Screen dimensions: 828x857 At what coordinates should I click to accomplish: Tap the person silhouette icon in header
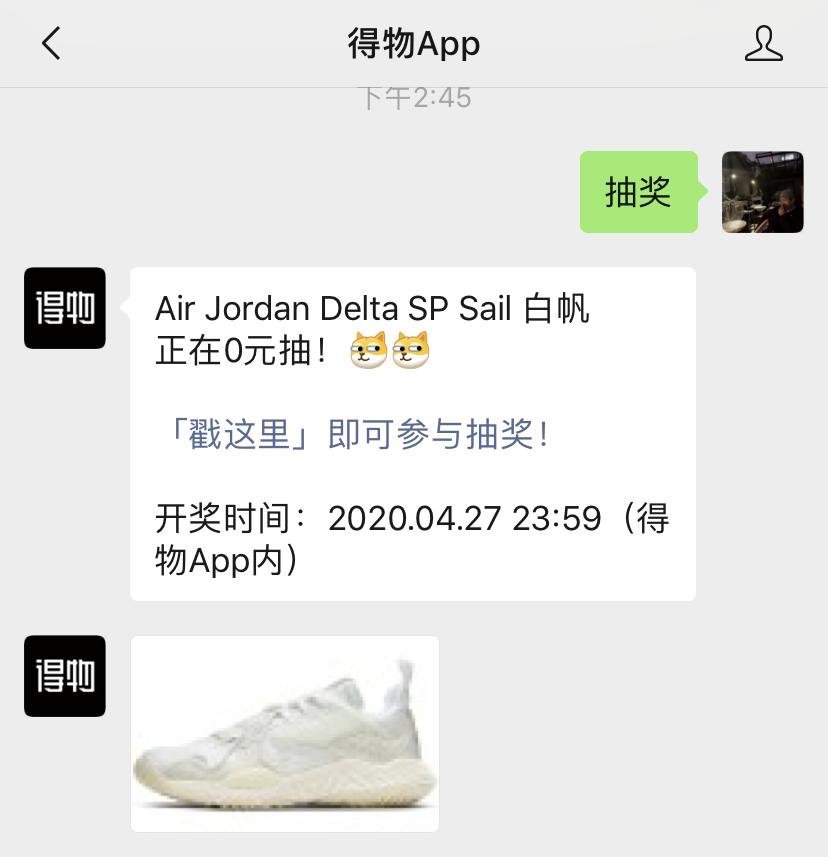(x=763, y=43)
